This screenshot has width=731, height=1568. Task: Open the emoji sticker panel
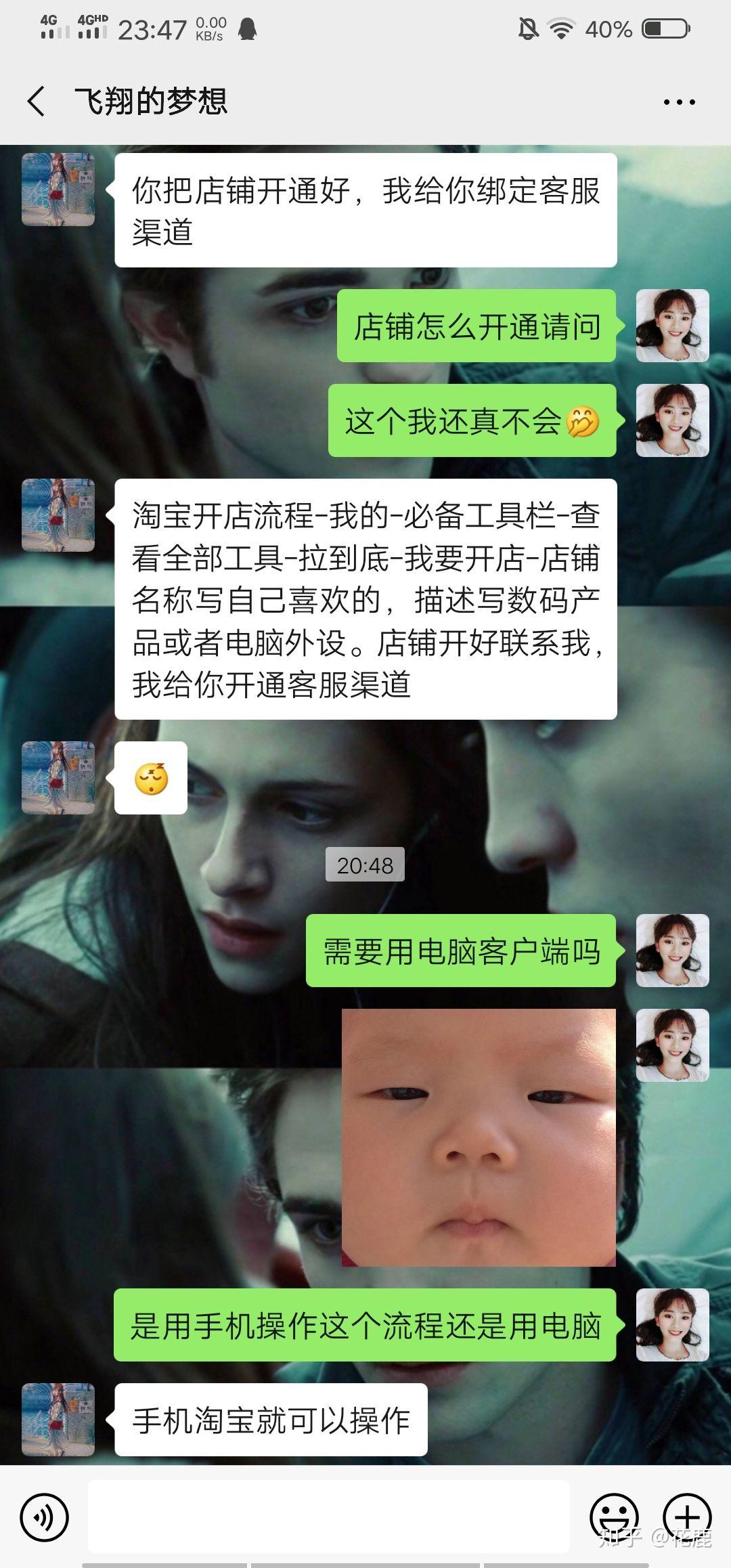tap(614, 1517)
